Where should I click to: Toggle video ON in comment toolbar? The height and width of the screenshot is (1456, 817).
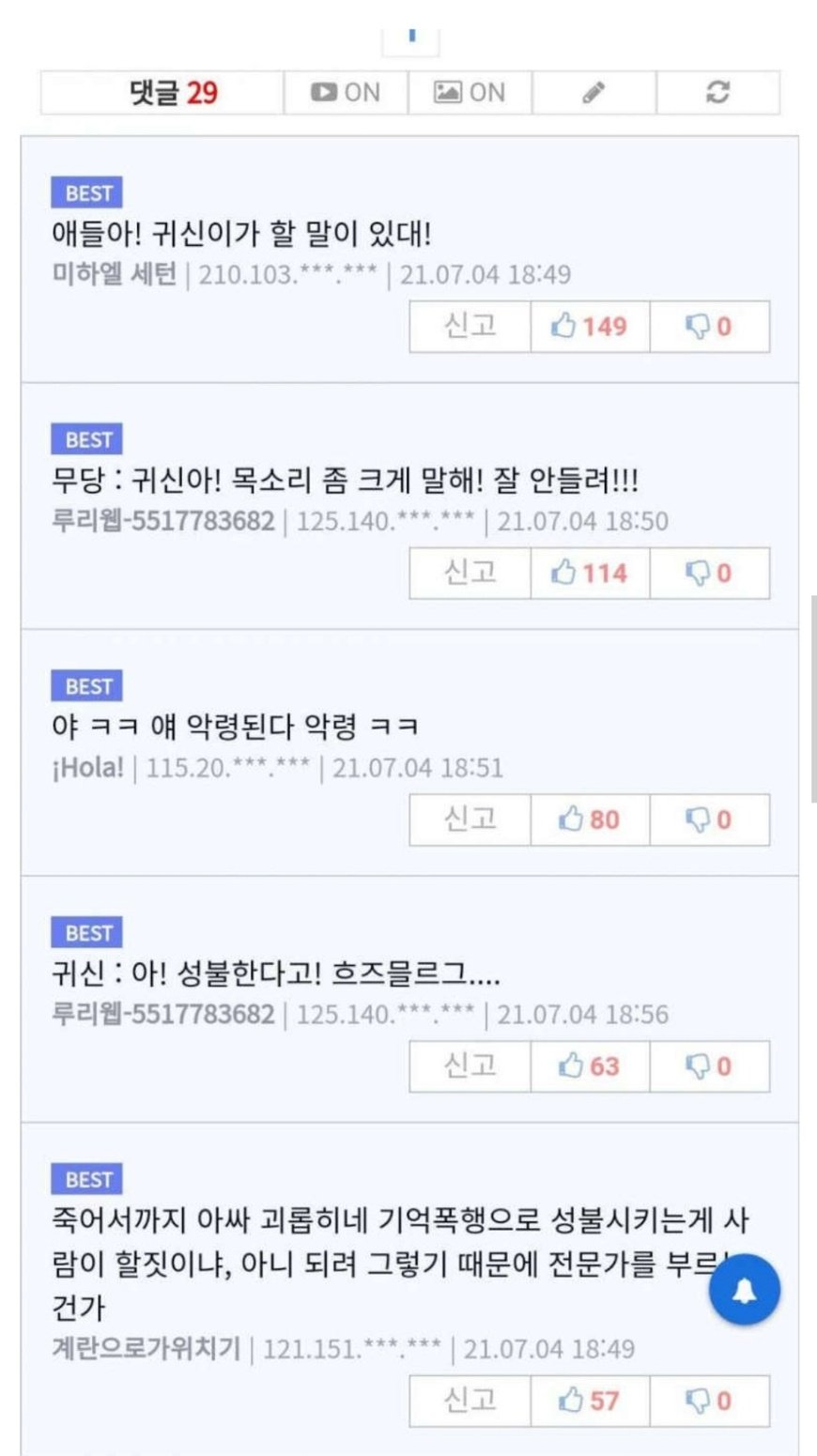click(346, 92)
